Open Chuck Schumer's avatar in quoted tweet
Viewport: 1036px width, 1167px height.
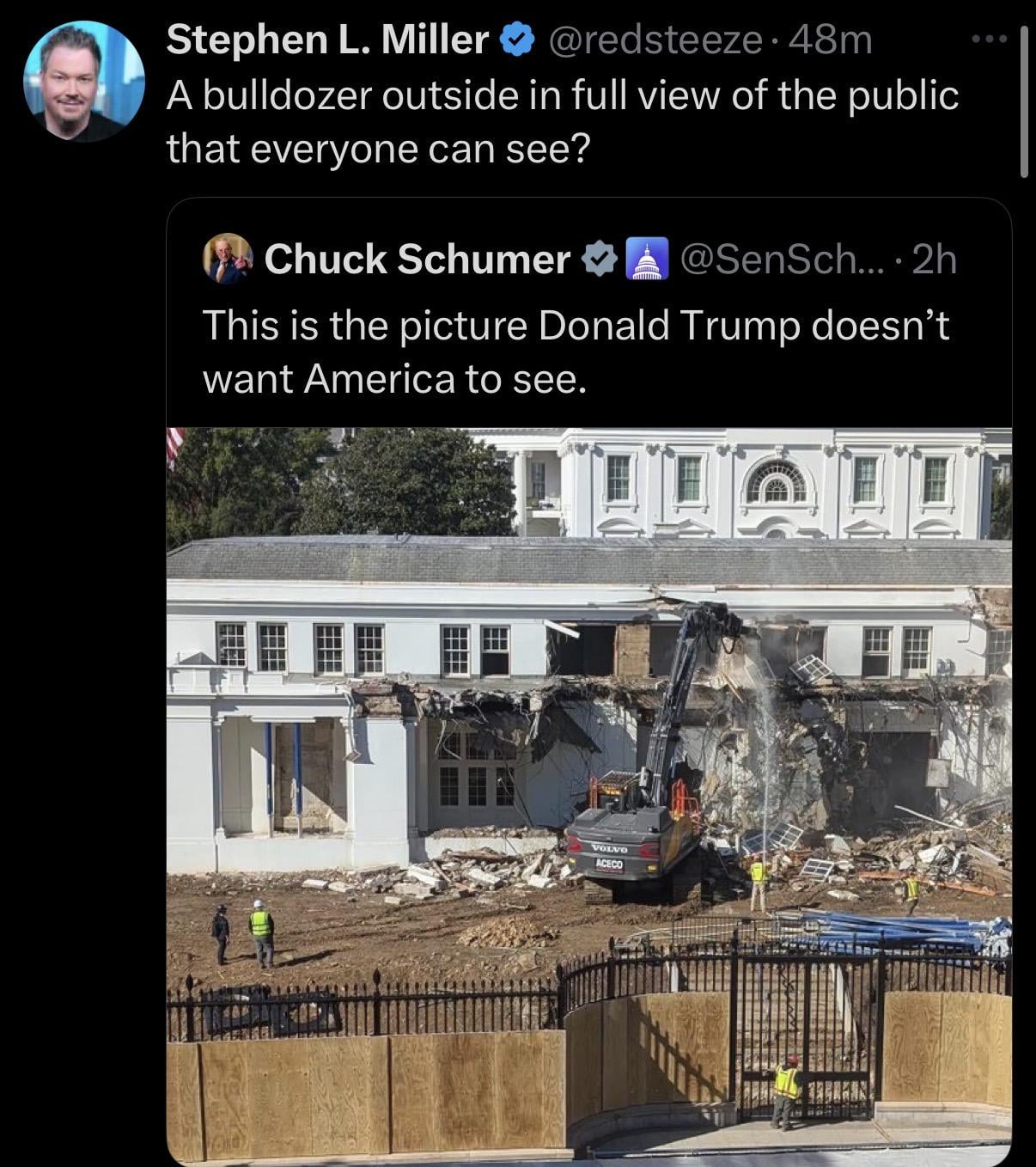click(x=228, y=259)
